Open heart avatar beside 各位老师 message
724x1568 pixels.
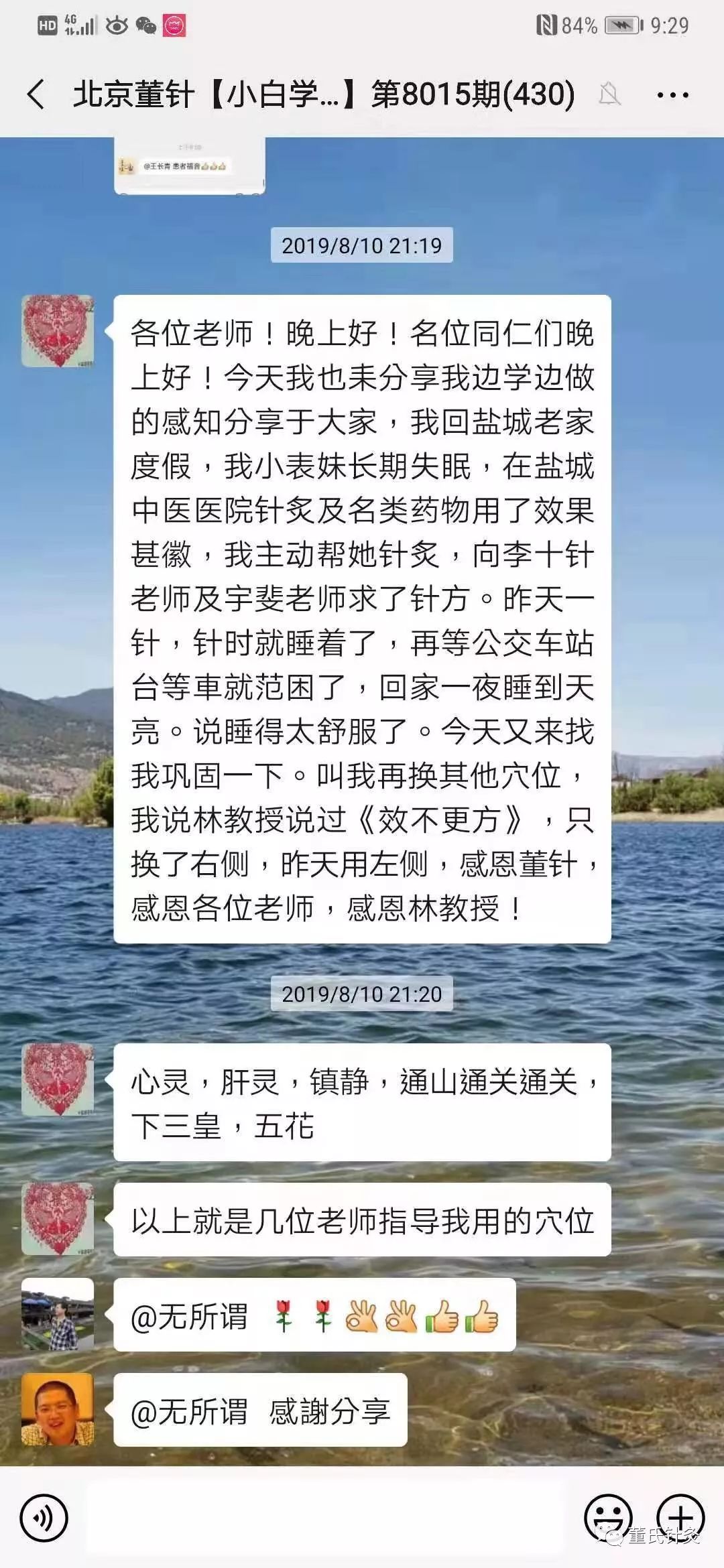tap(58, 331)
